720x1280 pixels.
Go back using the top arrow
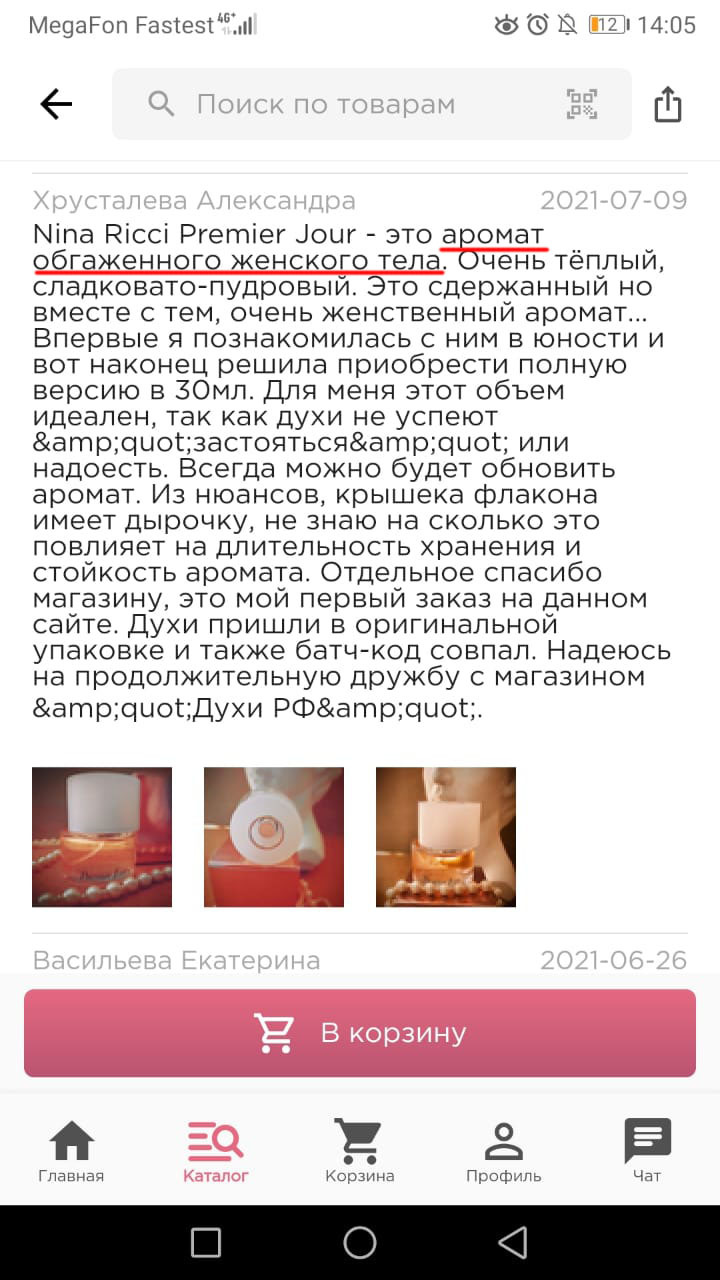click(x=56, y=104)
